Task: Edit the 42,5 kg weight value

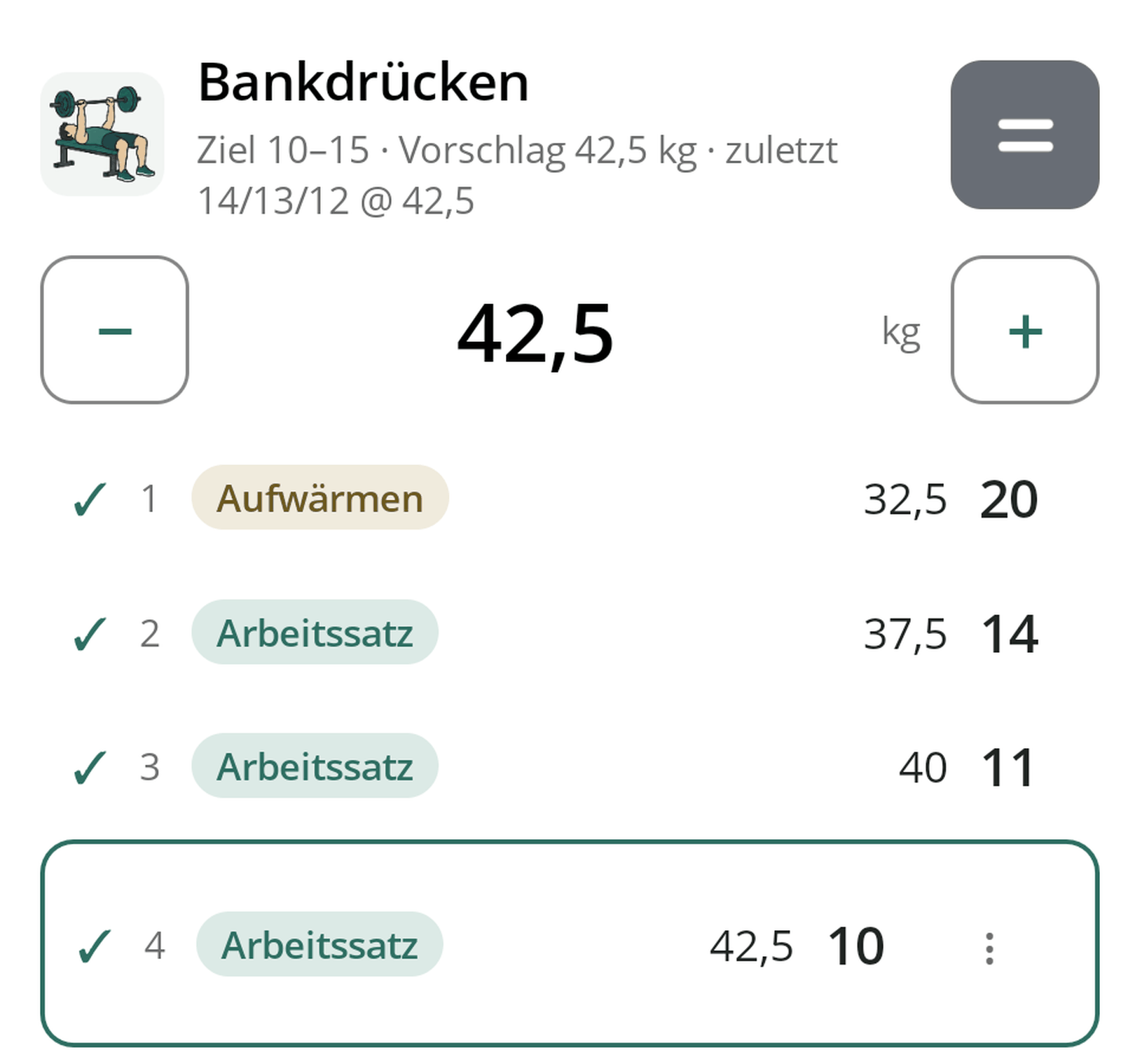Action: point(535,333)
